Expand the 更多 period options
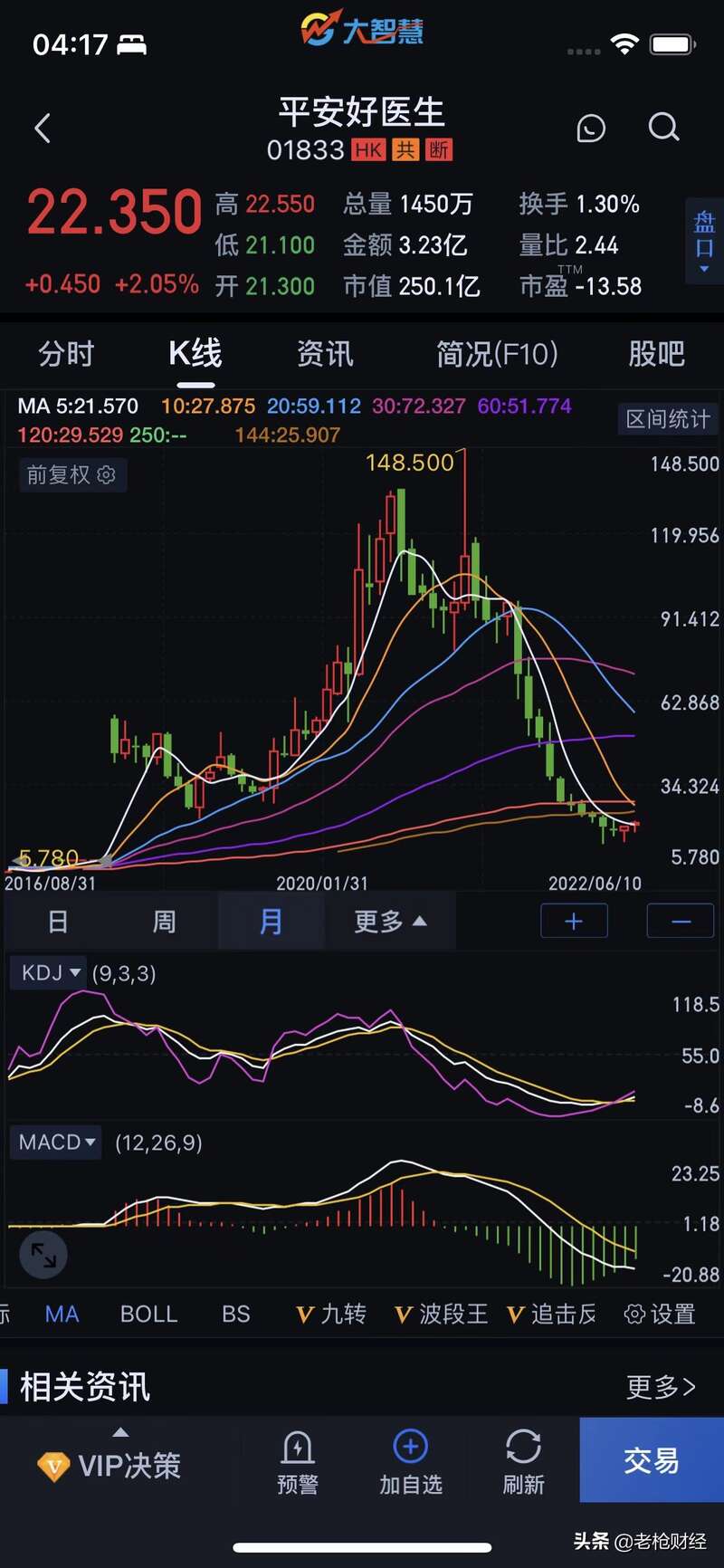724x1568 pixels. (389, 922)
